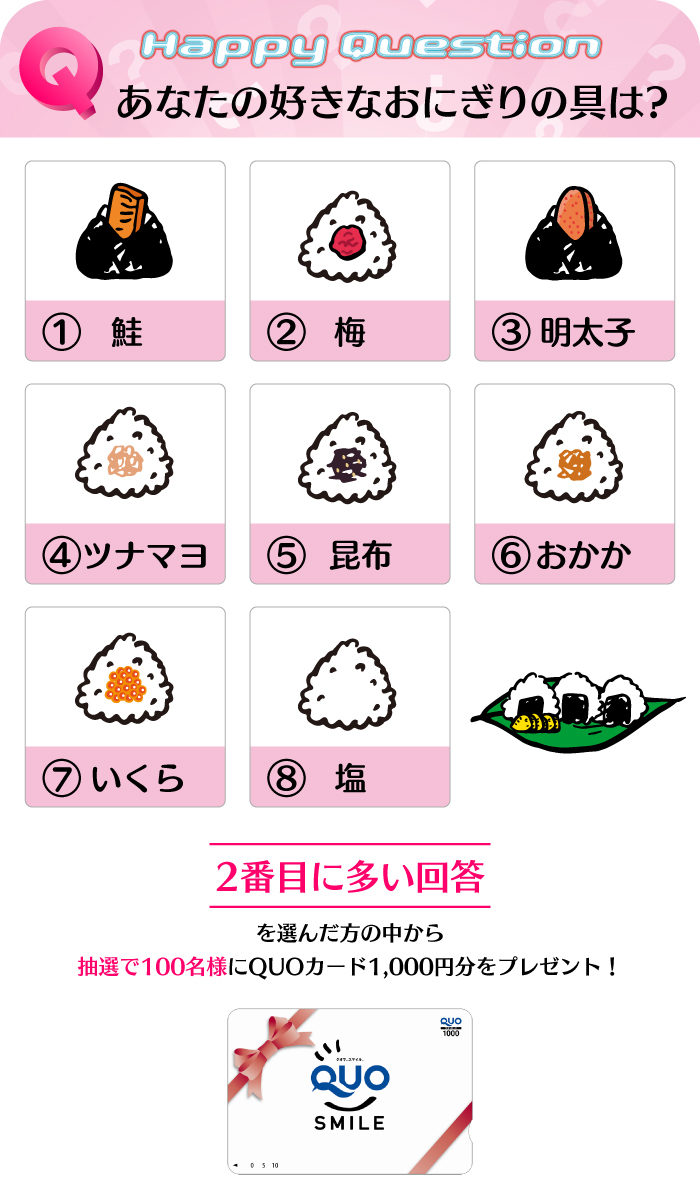Choose the ② 梅 onigiri option
Viewport: 700px width, 1200px height.
(350, 261)
